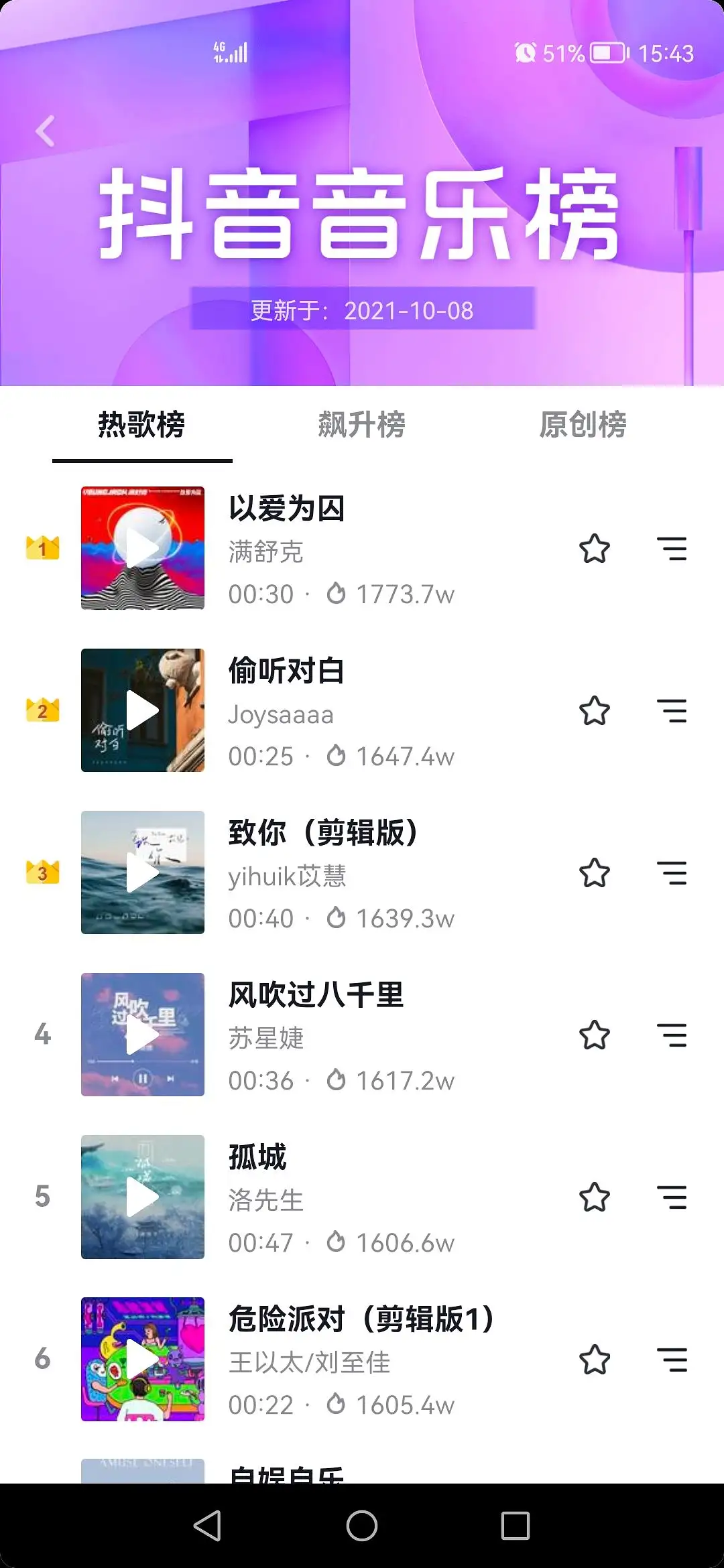724x1568 pixels.
Task: Select the 热歌榜 tab
Action: pyautogui.click(x=141, y=424)
